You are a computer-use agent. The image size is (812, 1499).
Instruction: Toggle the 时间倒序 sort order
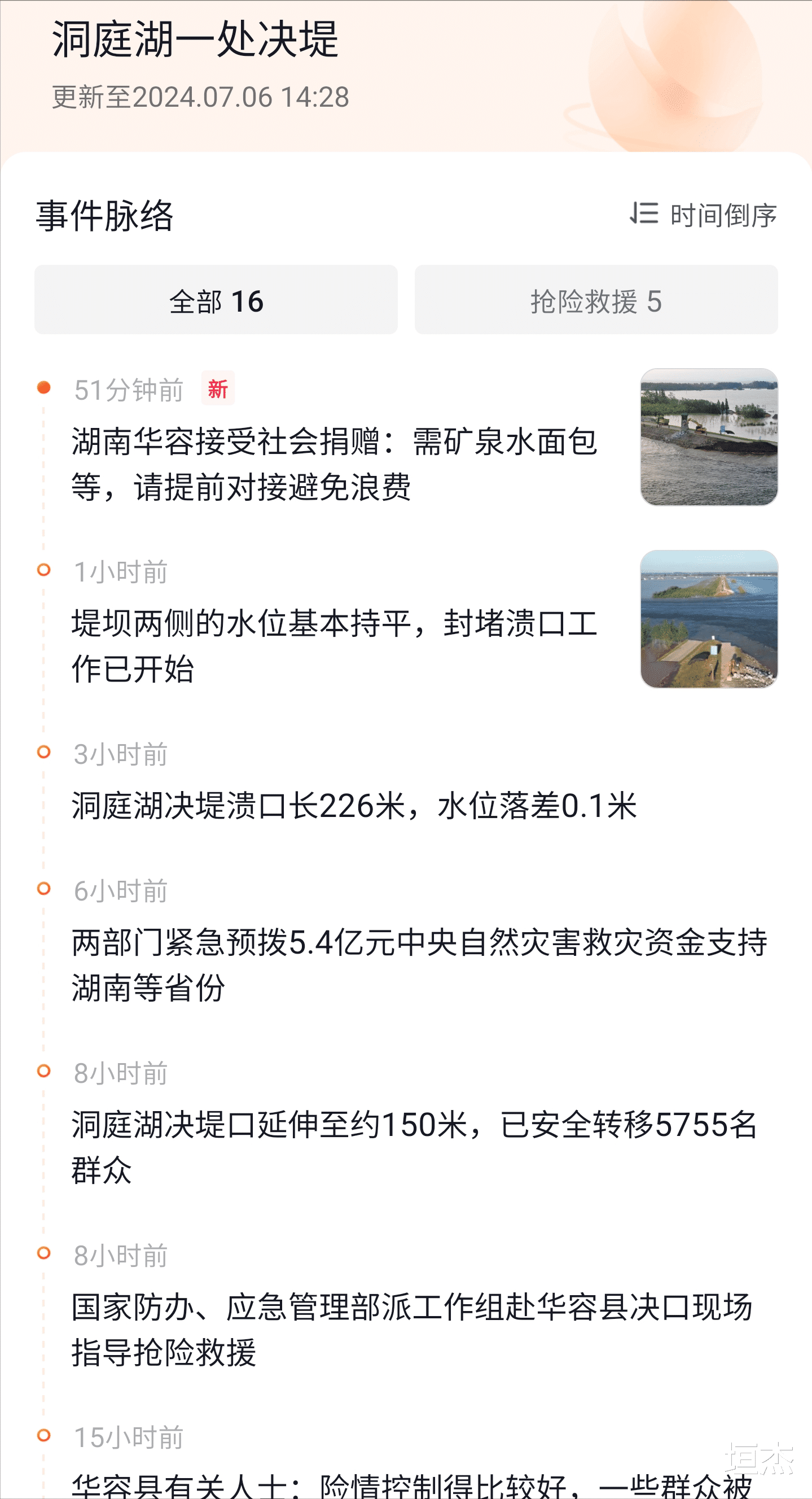(x=703, y=215)
